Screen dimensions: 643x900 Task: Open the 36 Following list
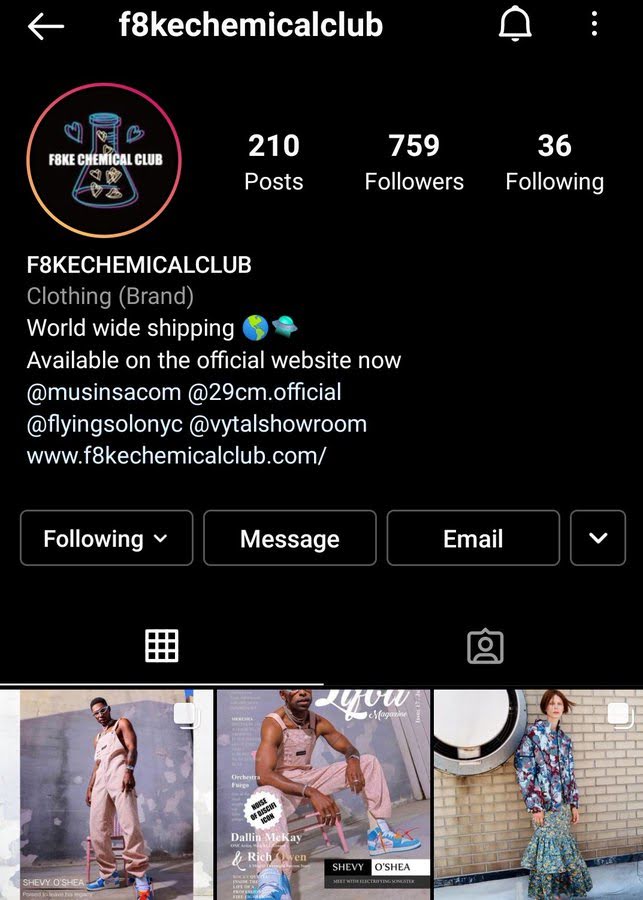pyautogui.click(x=554, y=162)
